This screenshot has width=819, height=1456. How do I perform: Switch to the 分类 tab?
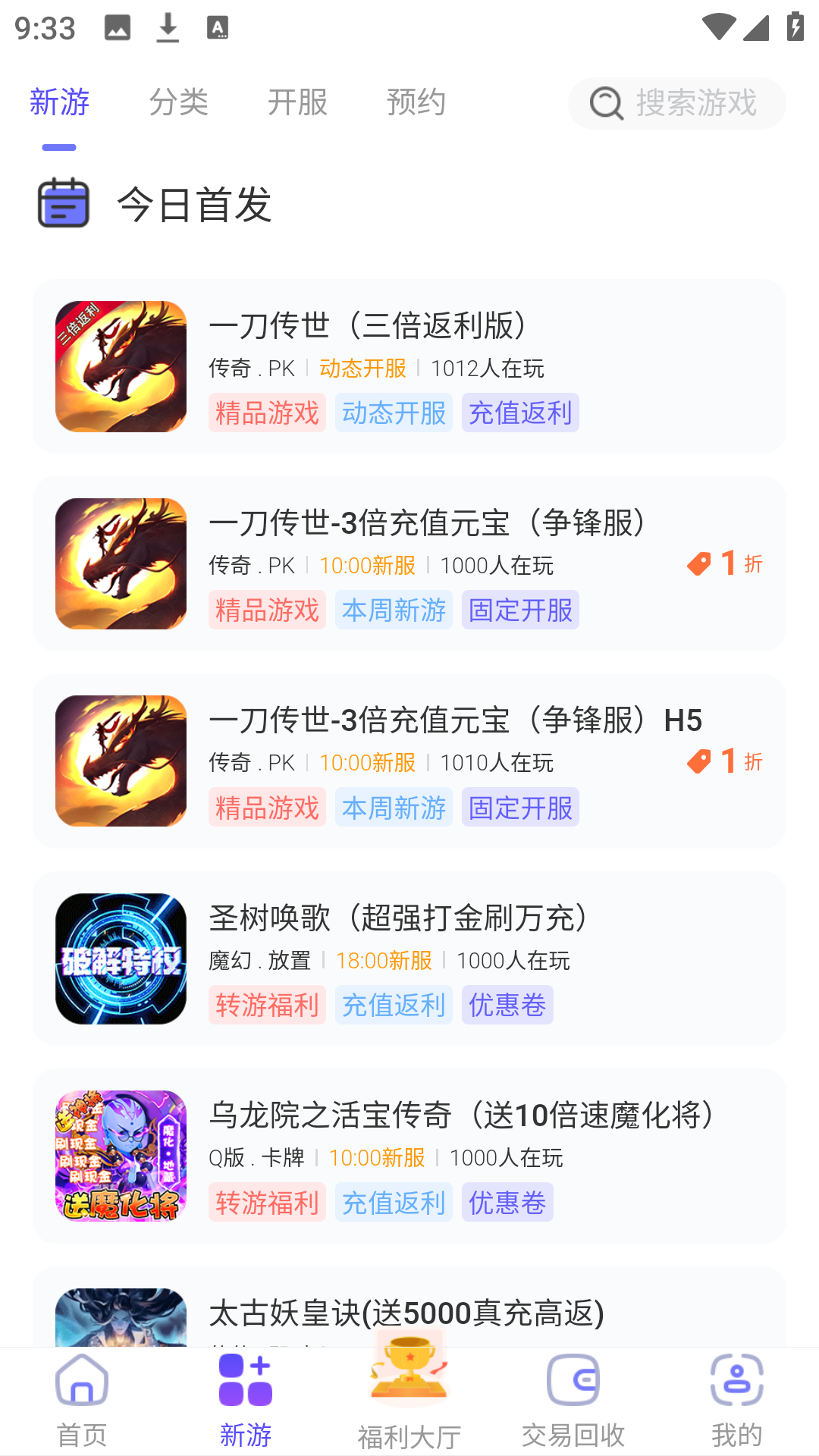pos(180,102)
